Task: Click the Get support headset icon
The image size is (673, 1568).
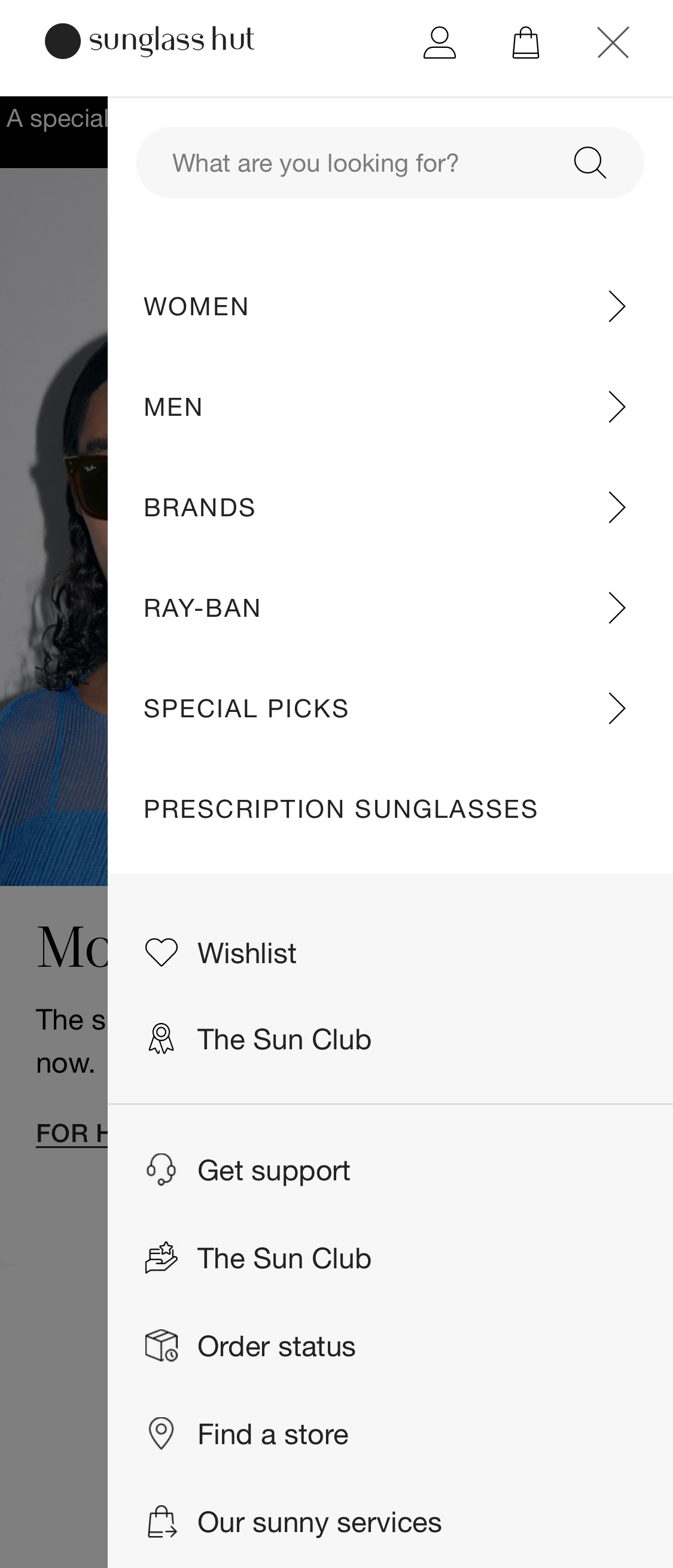Action: 161,1170
